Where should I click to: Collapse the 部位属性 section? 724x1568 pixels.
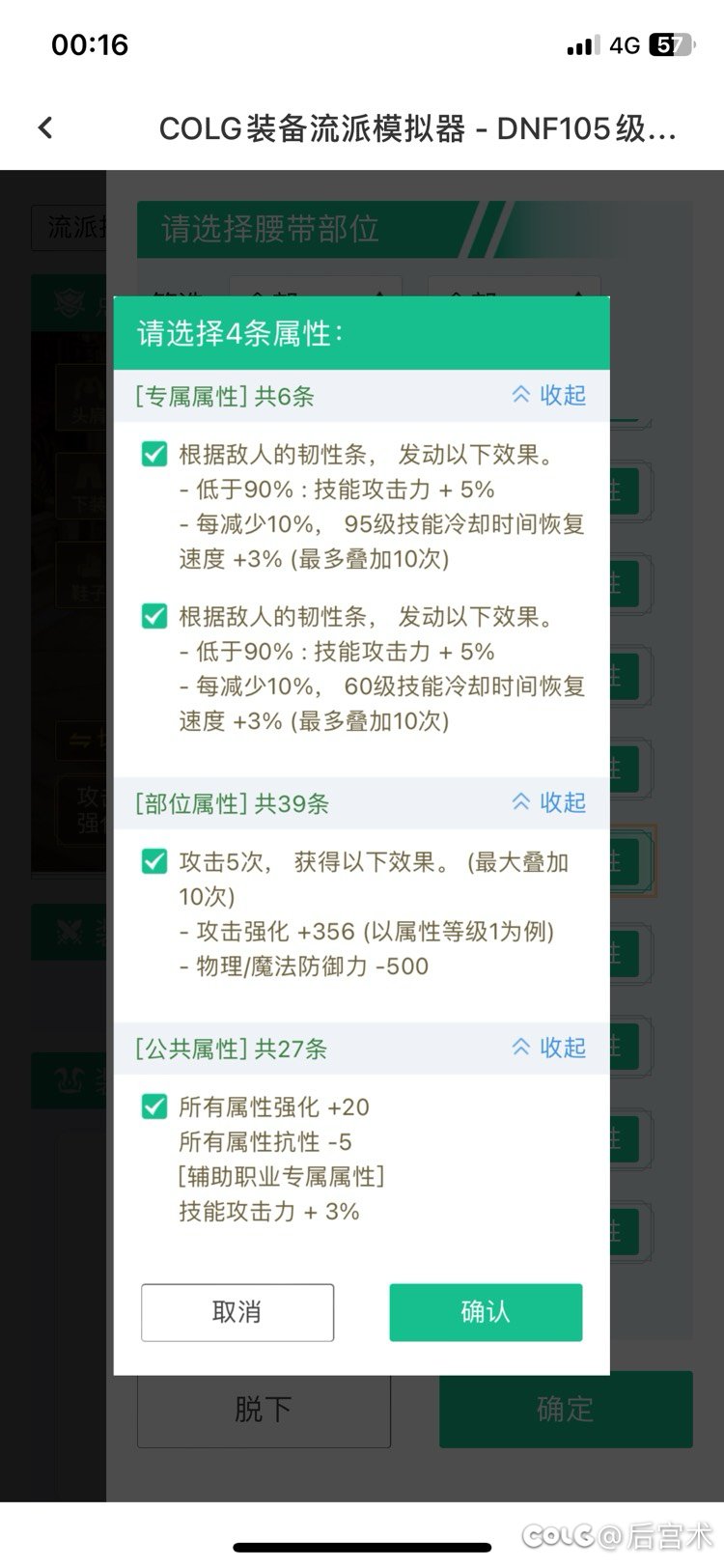pyautogui.click(x=548, y=802)
